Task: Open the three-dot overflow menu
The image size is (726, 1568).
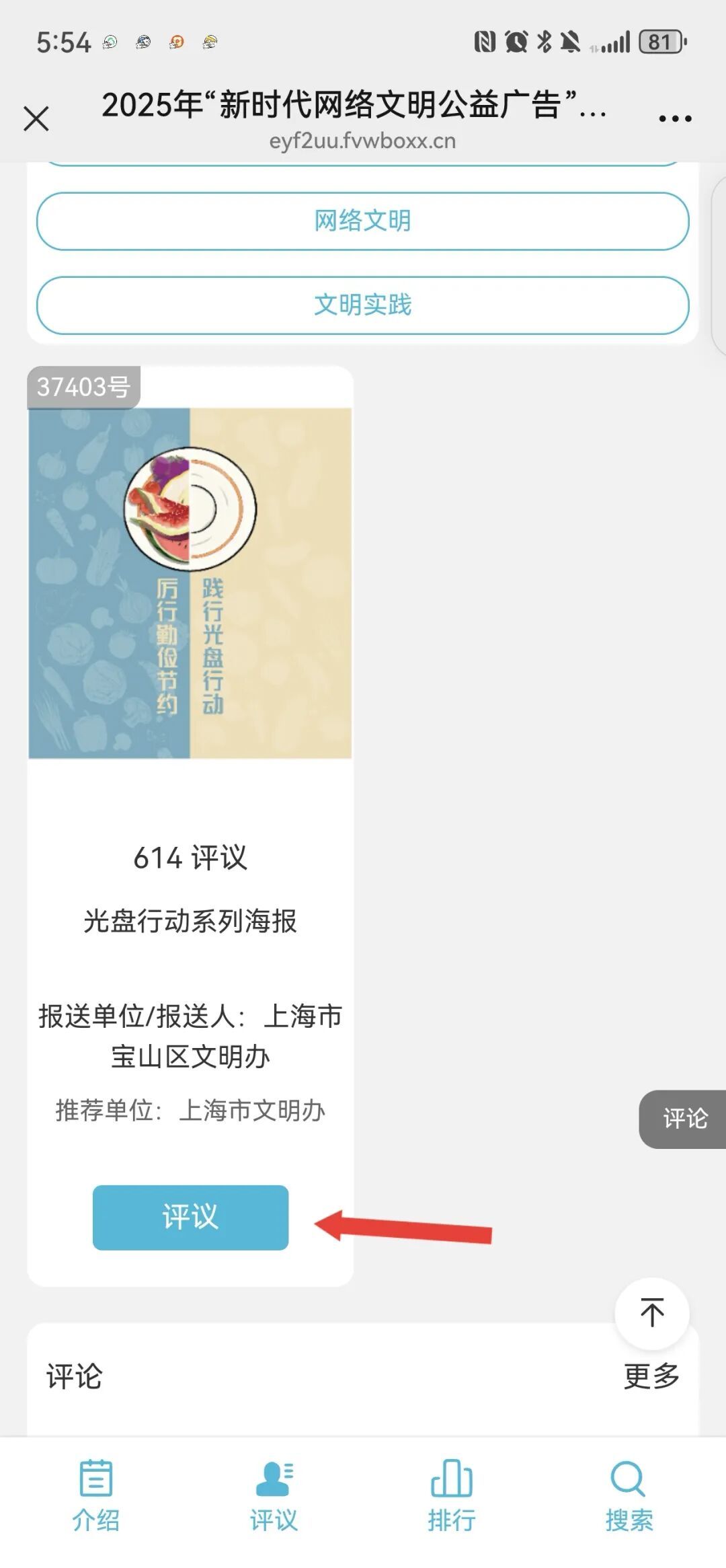Action: [674, 119]
